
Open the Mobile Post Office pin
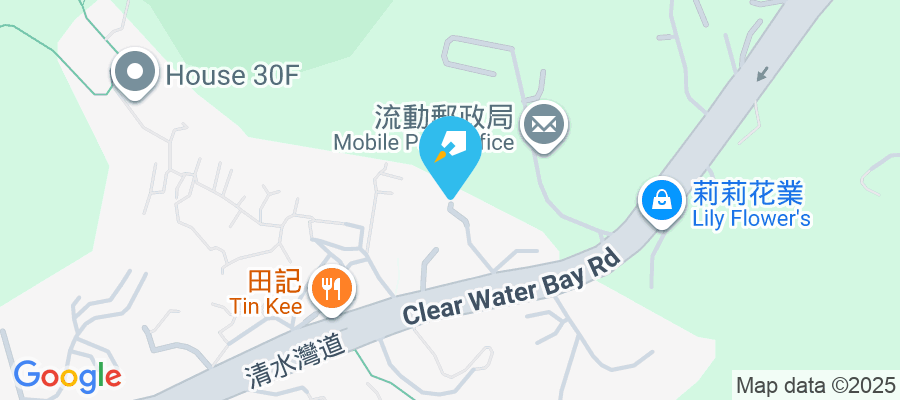coord(544,126)
